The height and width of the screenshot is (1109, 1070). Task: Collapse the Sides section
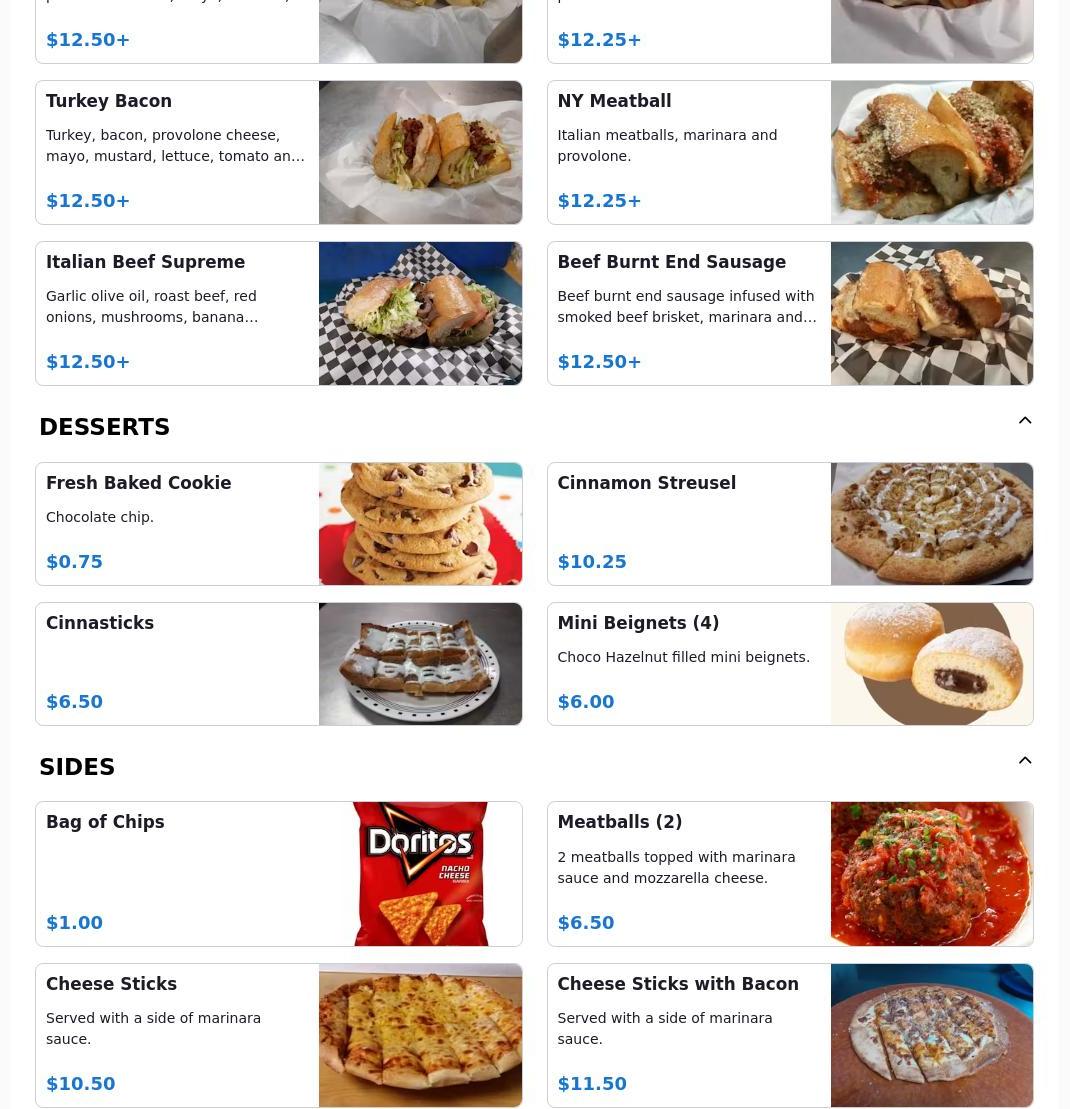[x=1025, y=761]
